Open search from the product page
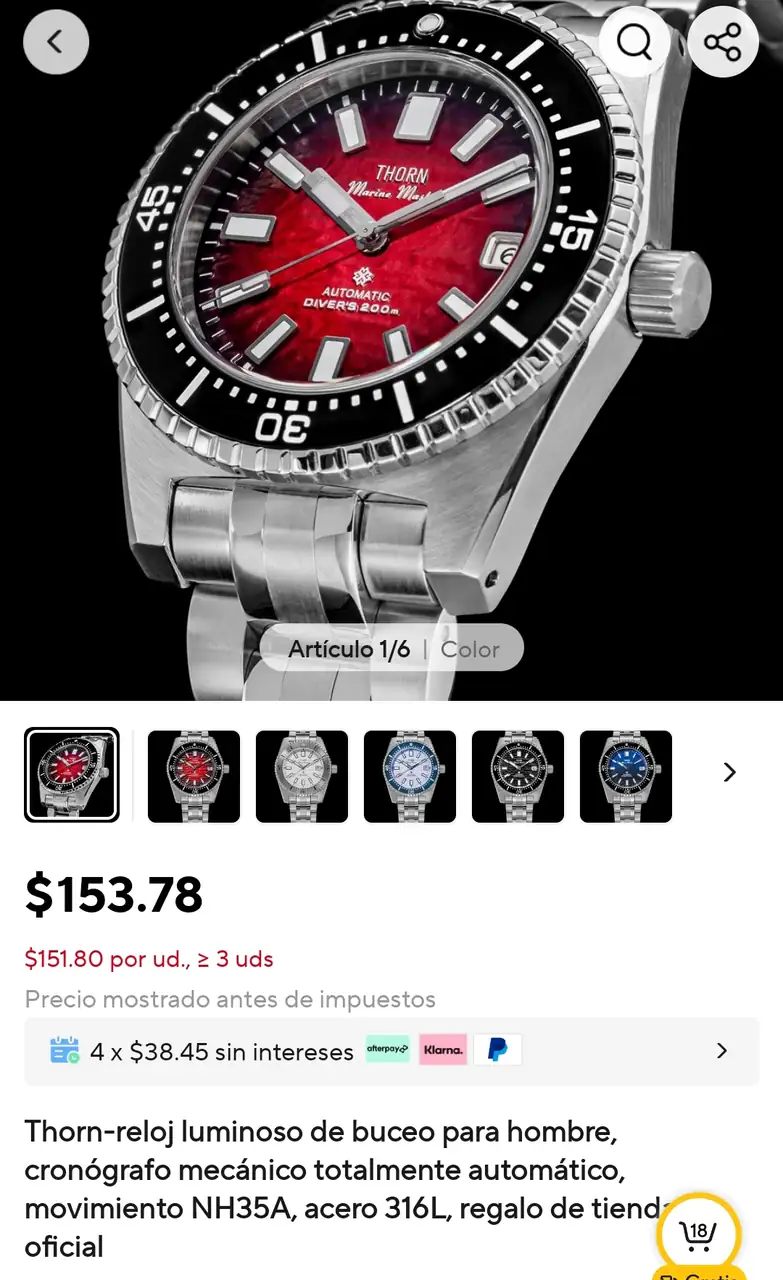This screenshot has width=783, height=1280. pyautogui.click(x=634, y=42)
